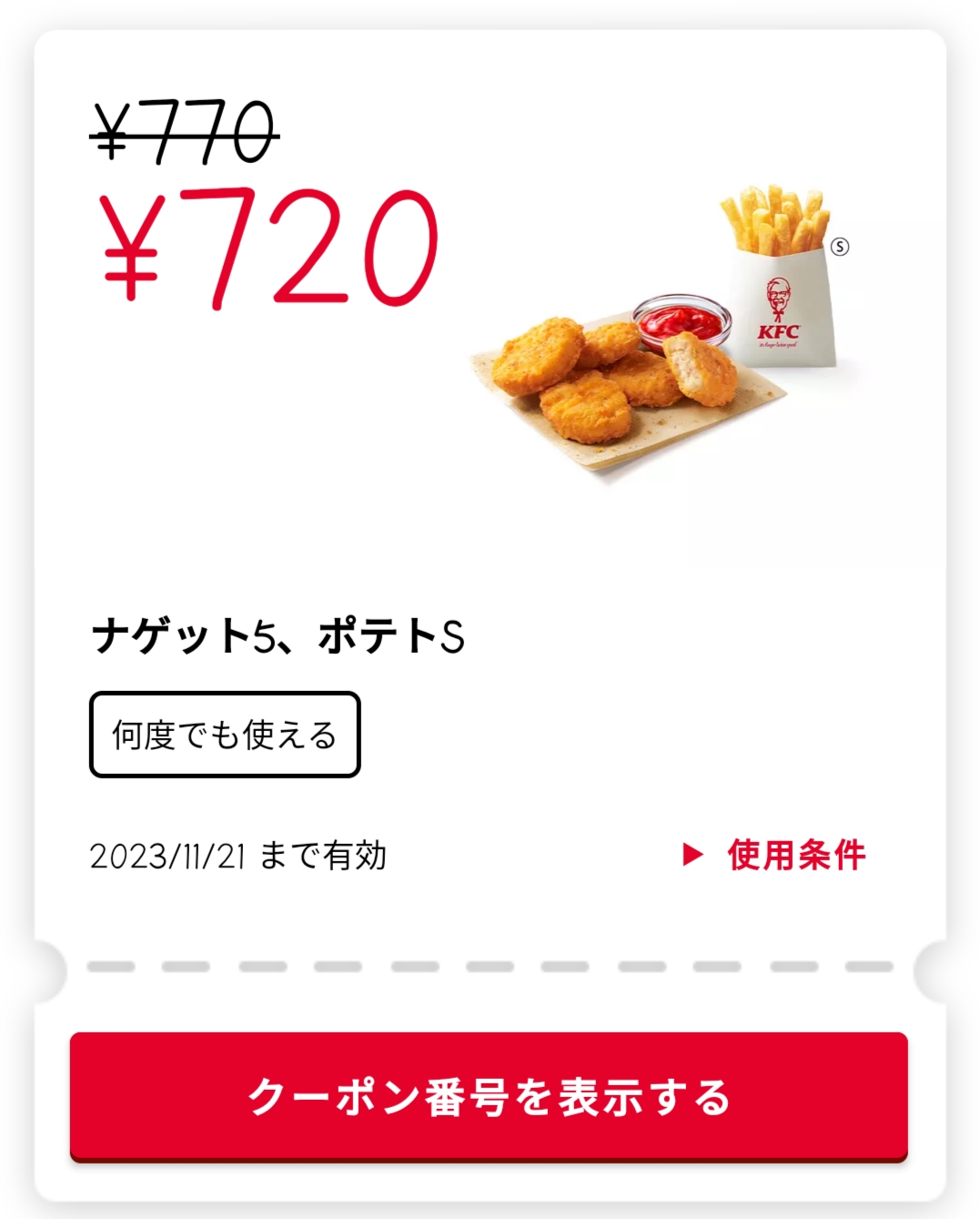Tap クーポン番号を表示する to show coupon number

tap(489, 1096)
